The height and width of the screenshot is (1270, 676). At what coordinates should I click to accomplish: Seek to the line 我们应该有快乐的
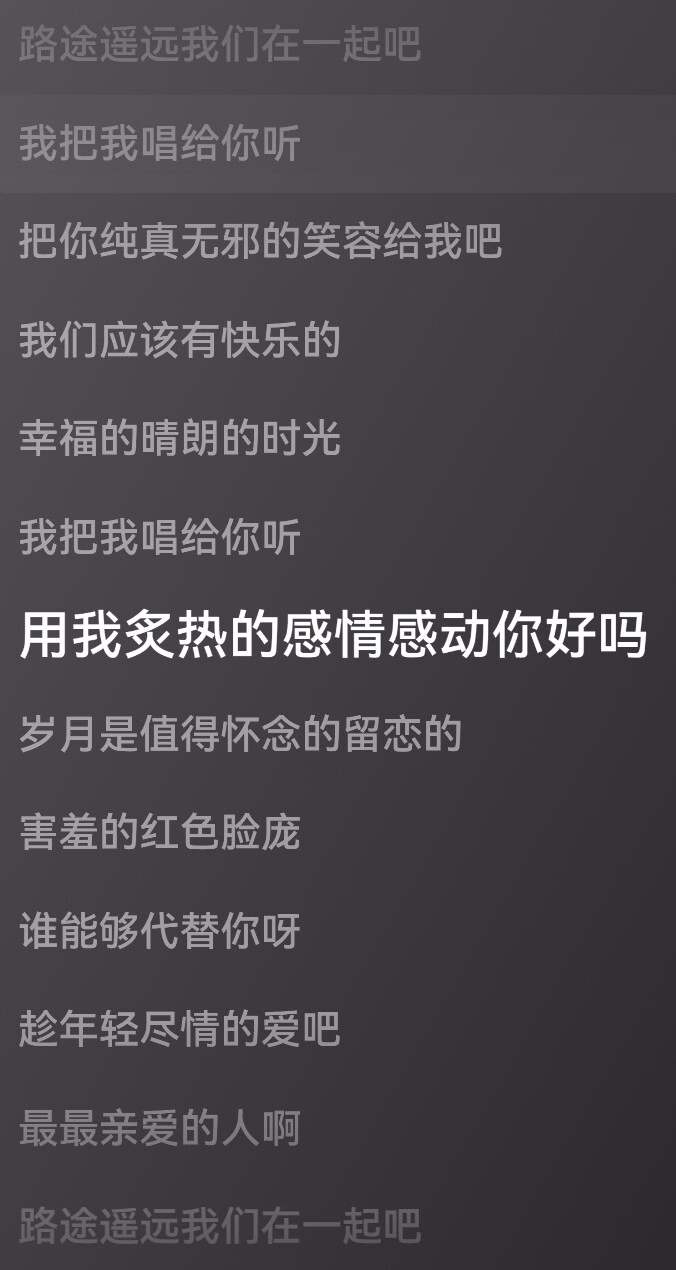click(x=180, y=340)
